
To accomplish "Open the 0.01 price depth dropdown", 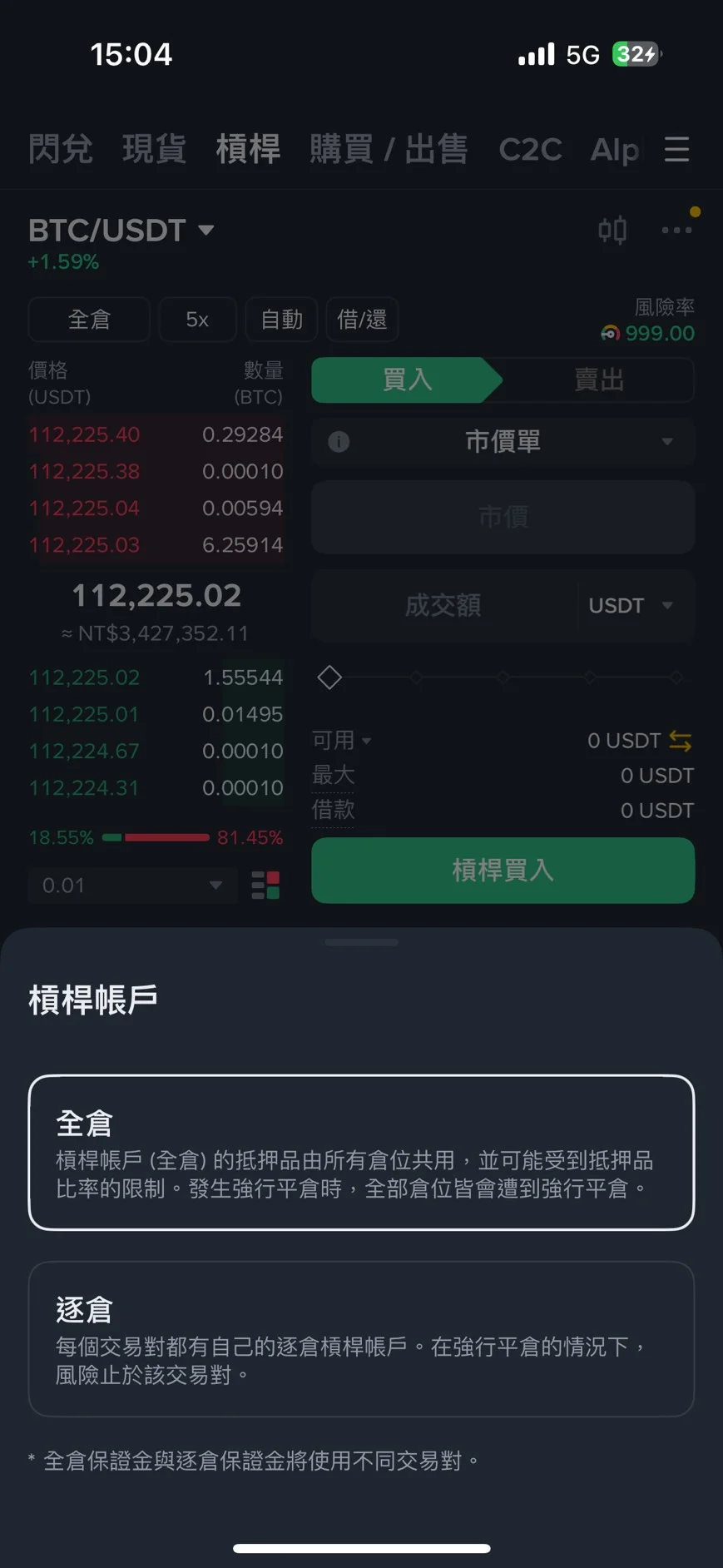I will pyautogui.click(x=132, y=886).
